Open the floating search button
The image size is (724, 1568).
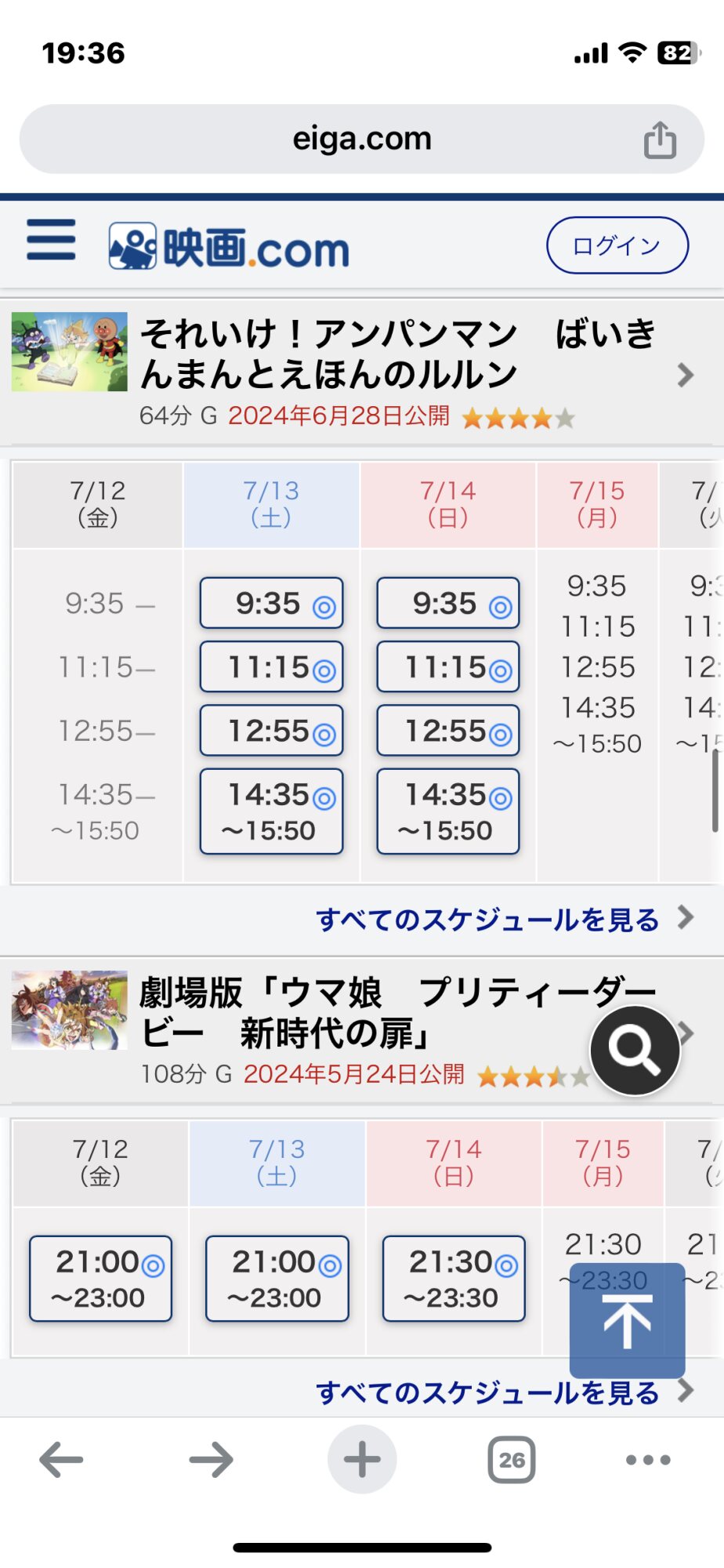(x=635, y=1051)
